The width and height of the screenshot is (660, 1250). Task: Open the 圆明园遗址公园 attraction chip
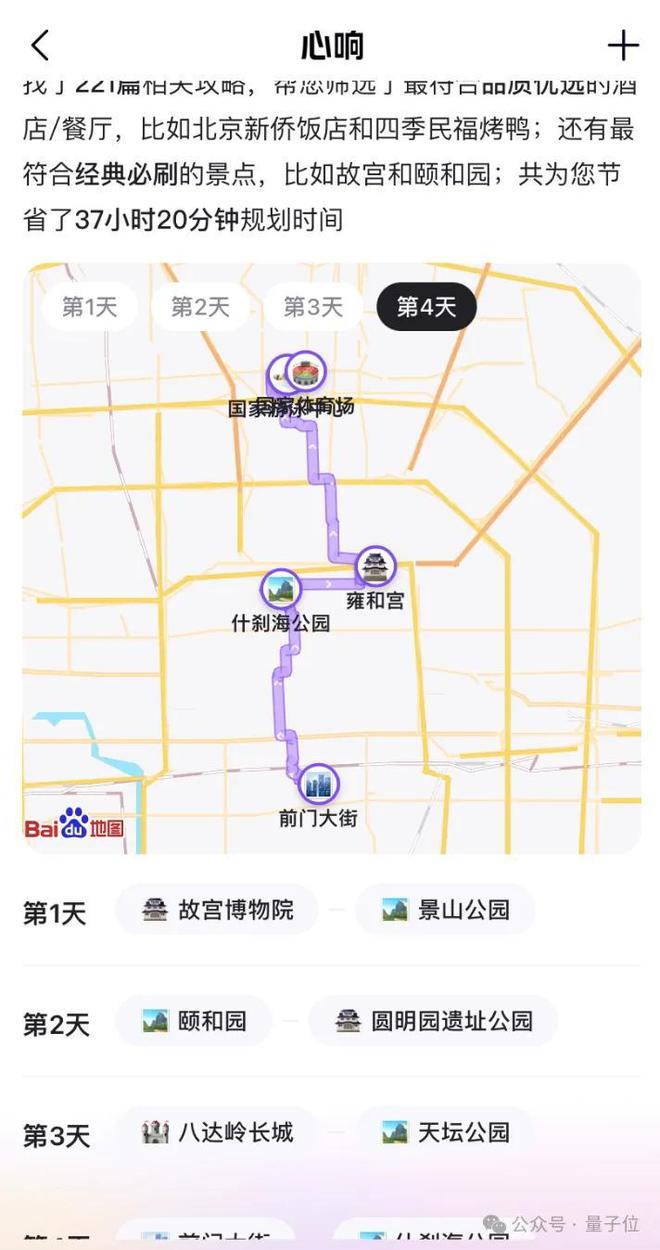pyautogui.click(x=433, y=1021)
